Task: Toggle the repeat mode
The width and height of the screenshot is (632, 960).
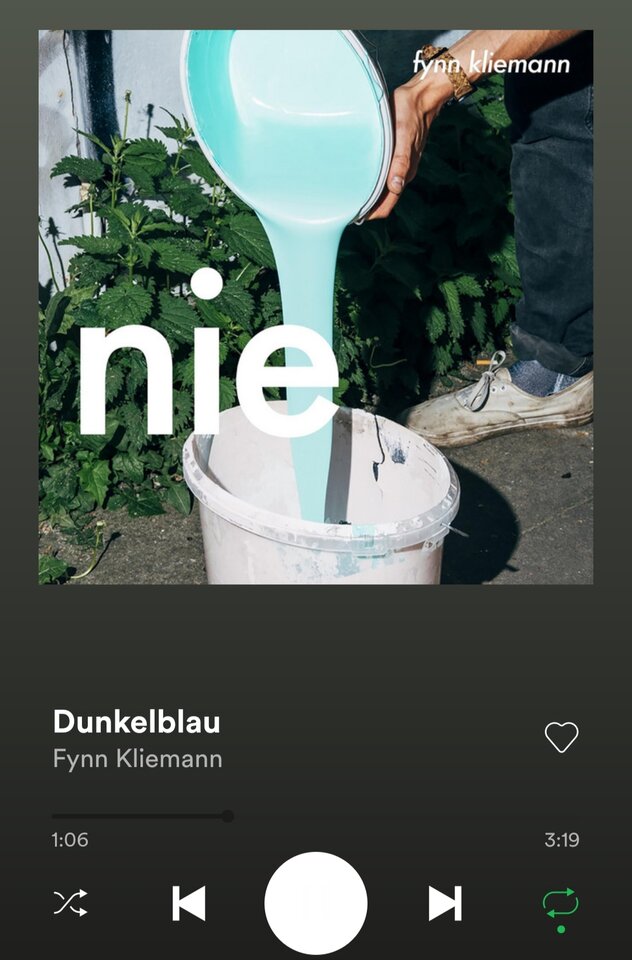Action: pos(561,903)
